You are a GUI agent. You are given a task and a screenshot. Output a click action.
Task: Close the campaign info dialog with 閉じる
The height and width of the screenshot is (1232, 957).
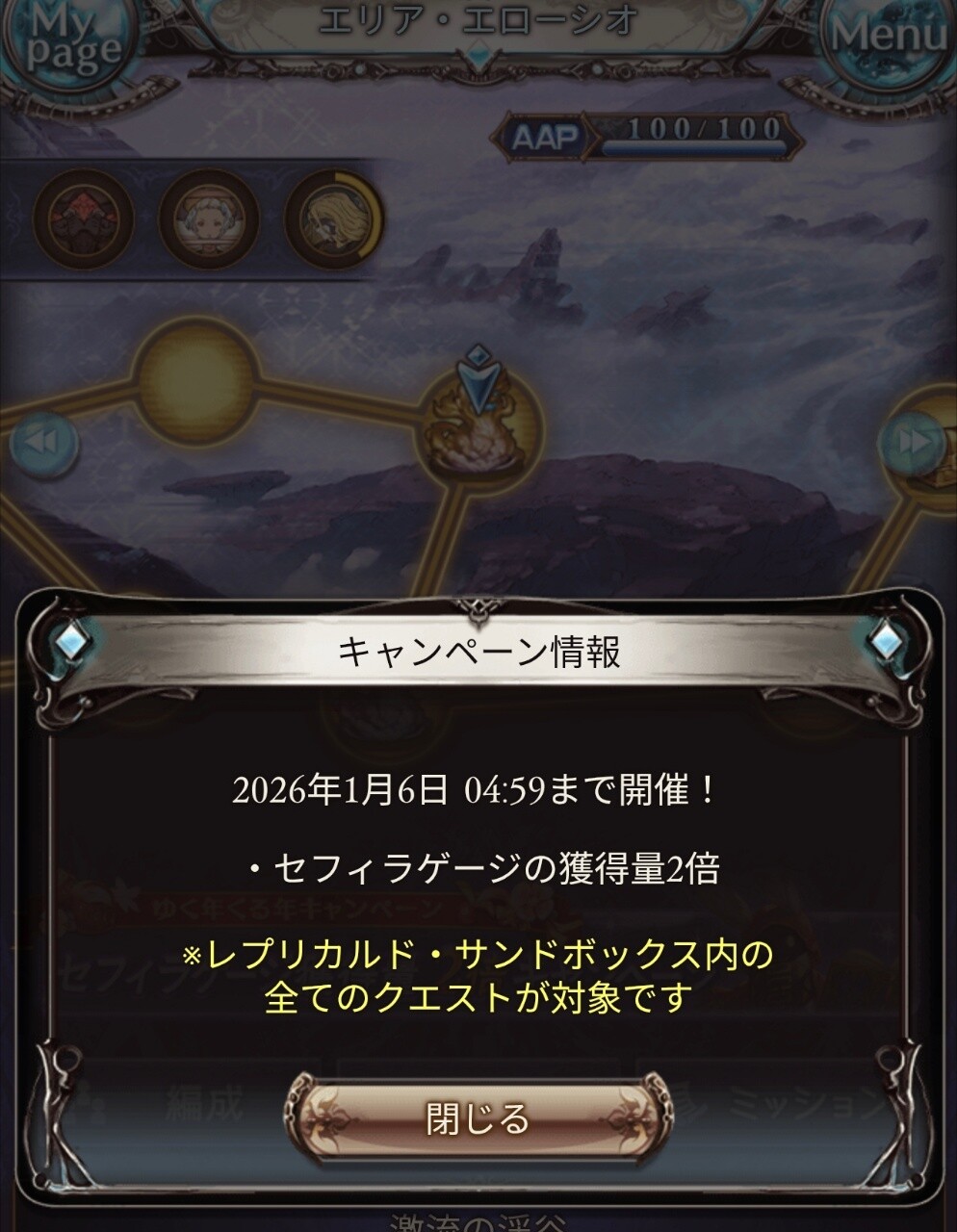coord(478,1118)
